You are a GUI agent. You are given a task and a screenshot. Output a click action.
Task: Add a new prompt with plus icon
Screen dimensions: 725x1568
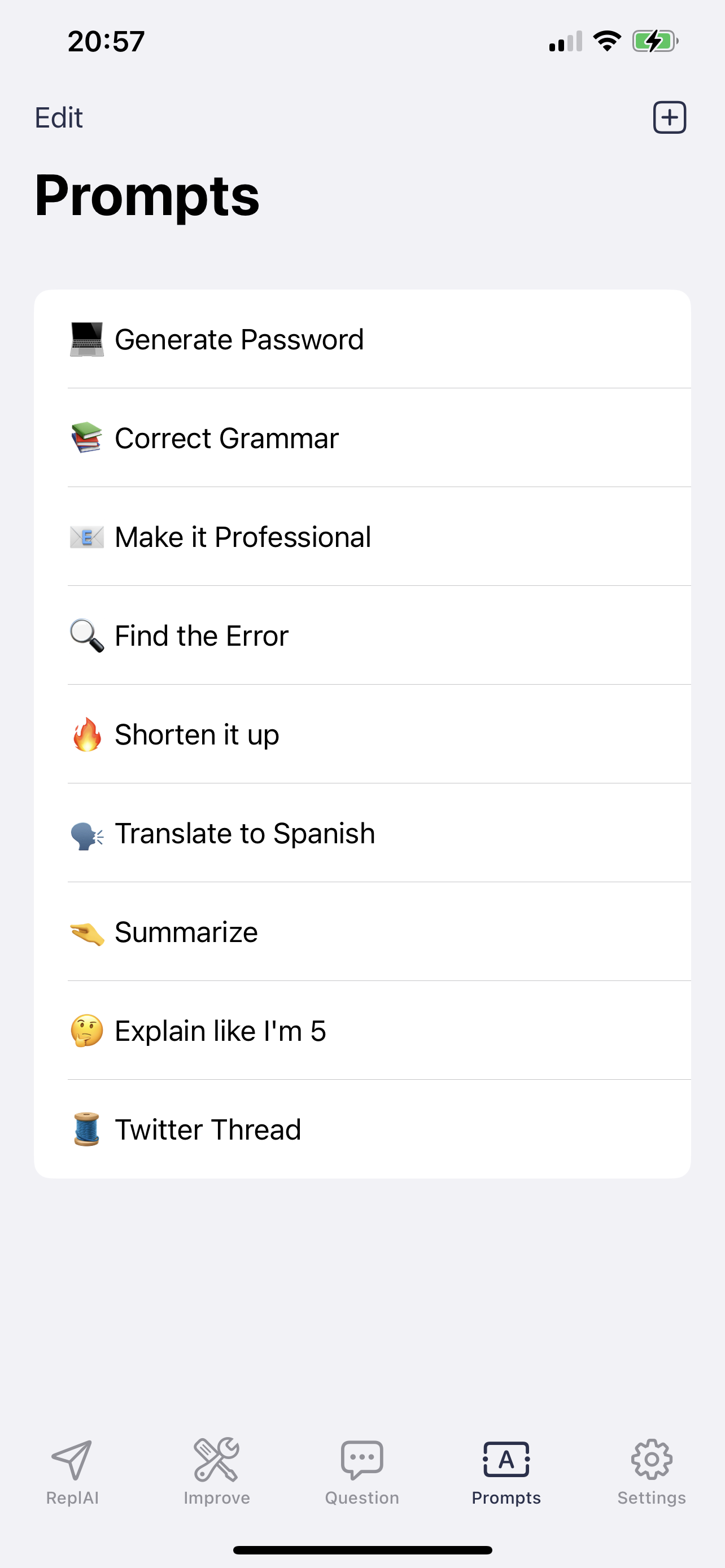tap(669, 117)
